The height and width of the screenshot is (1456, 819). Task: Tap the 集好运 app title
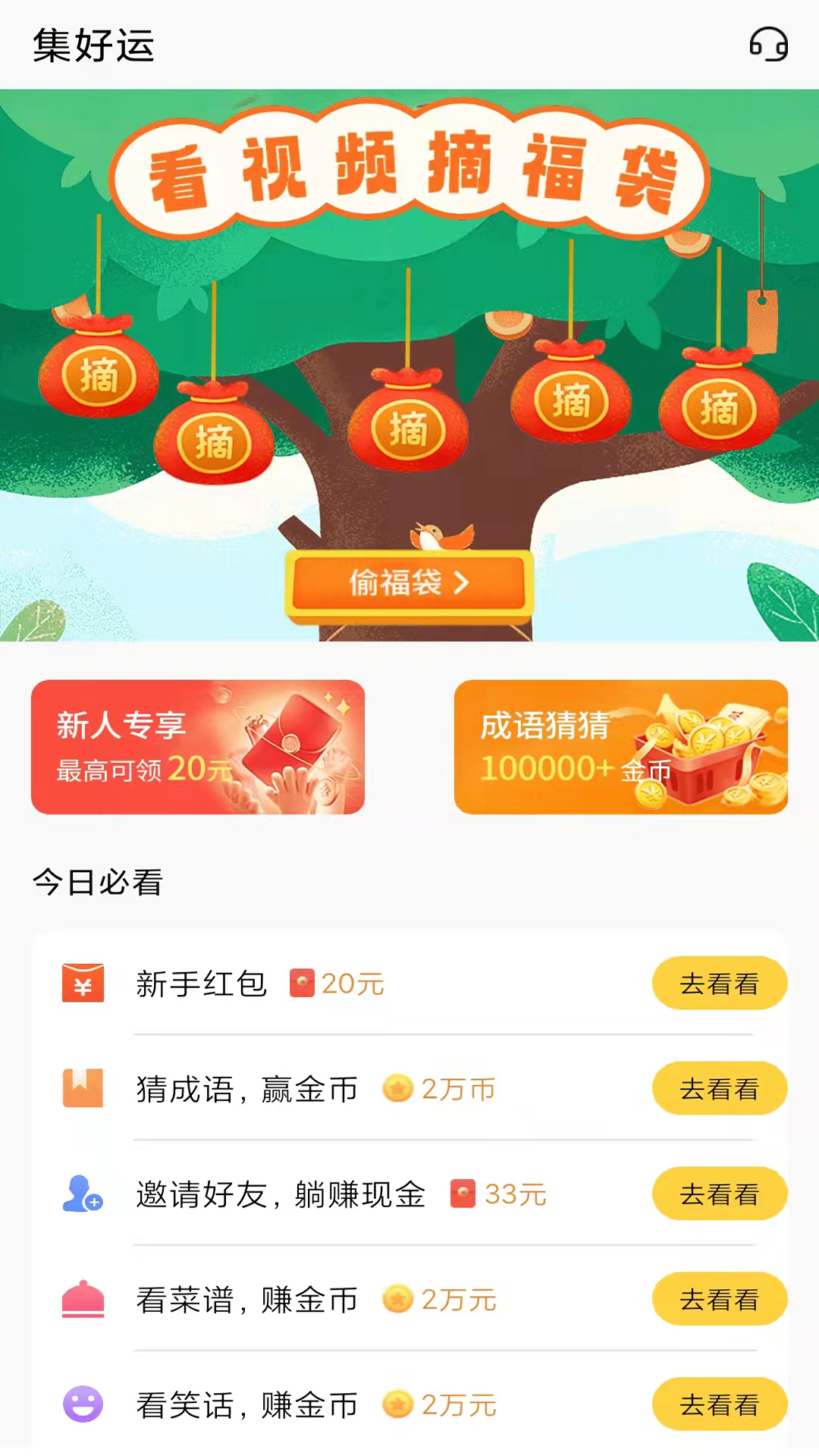pos(94,45)
